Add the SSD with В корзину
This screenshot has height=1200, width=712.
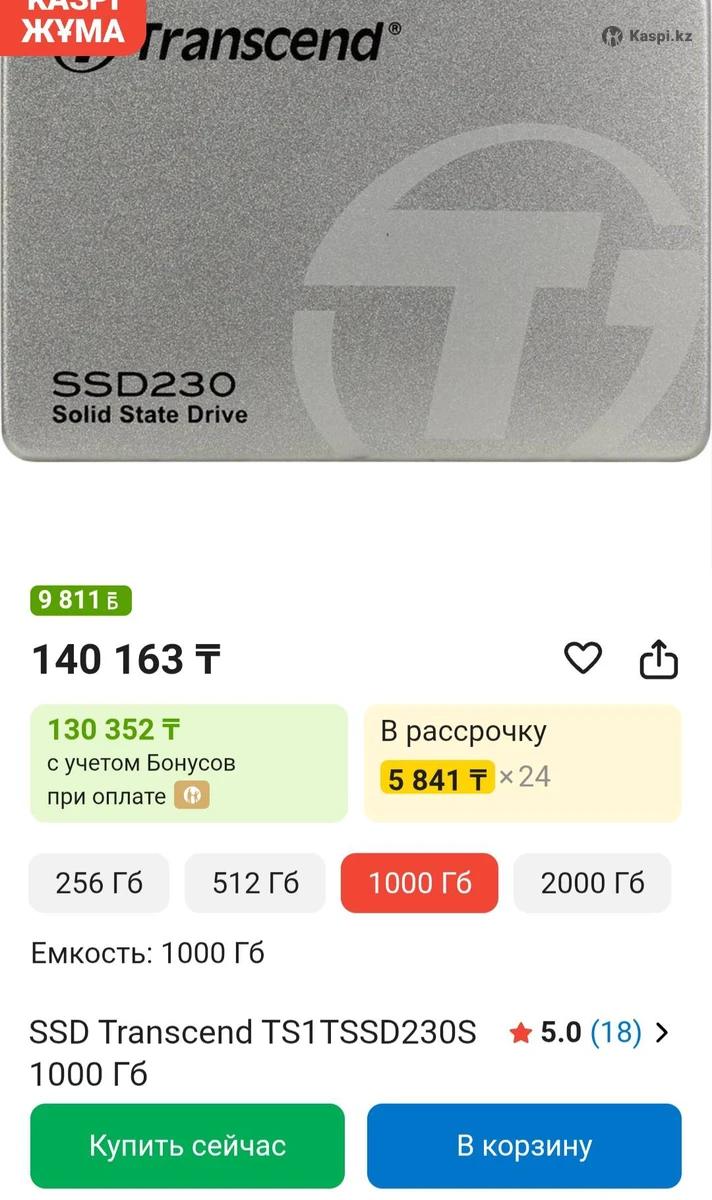point(524,1145)
